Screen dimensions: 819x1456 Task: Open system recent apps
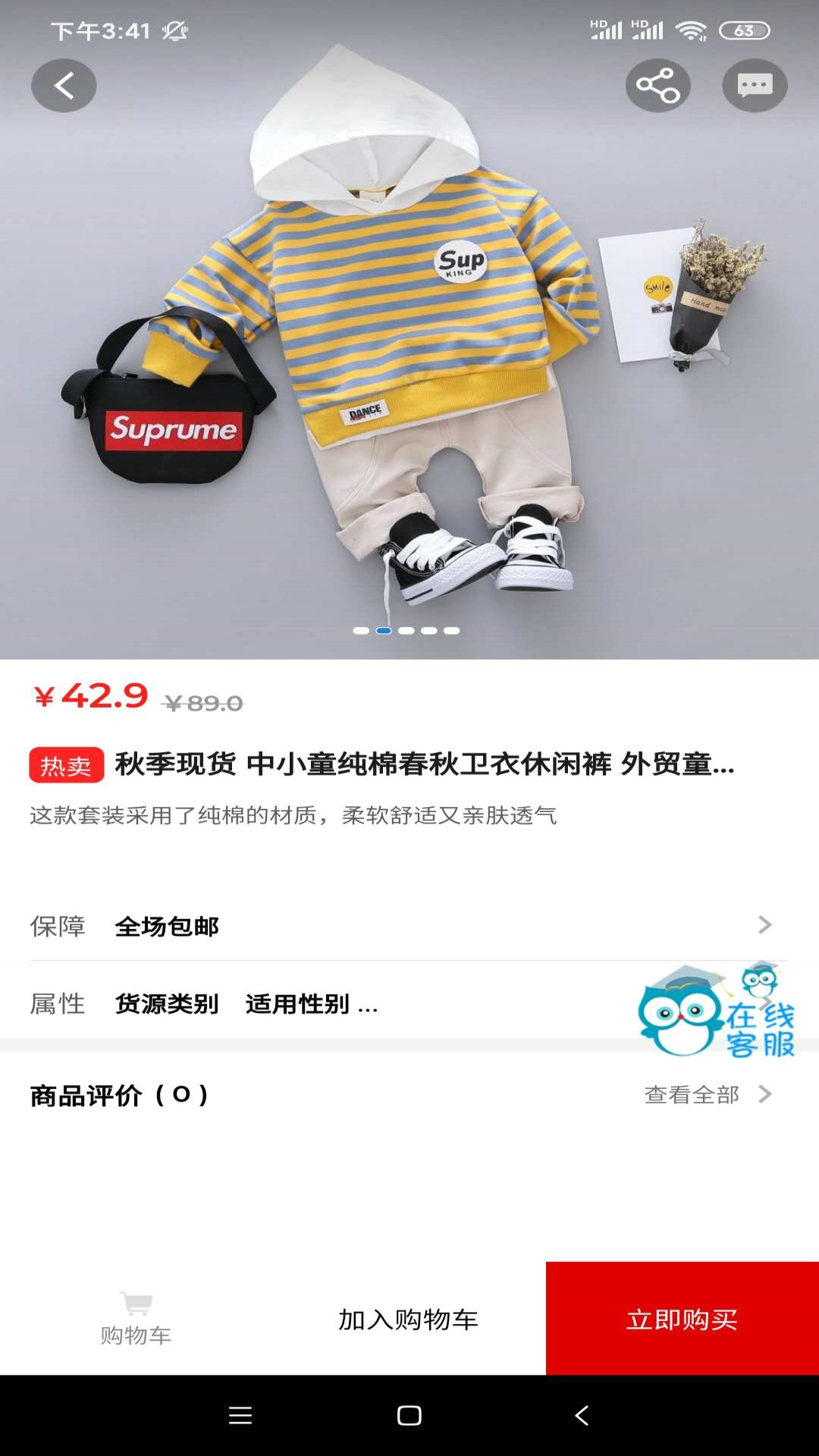[x=240, y=1415]
